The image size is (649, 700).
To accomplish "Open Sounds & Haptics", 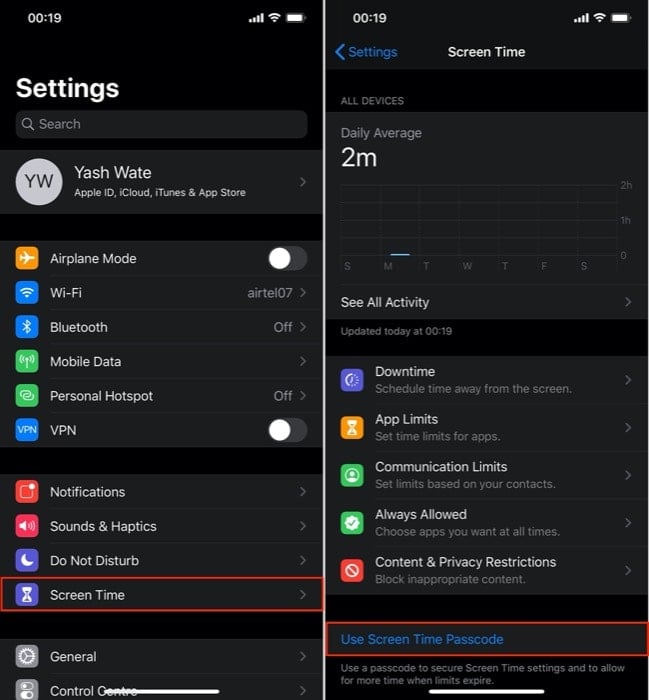I will pyautogui.click(x=160, y=526).
